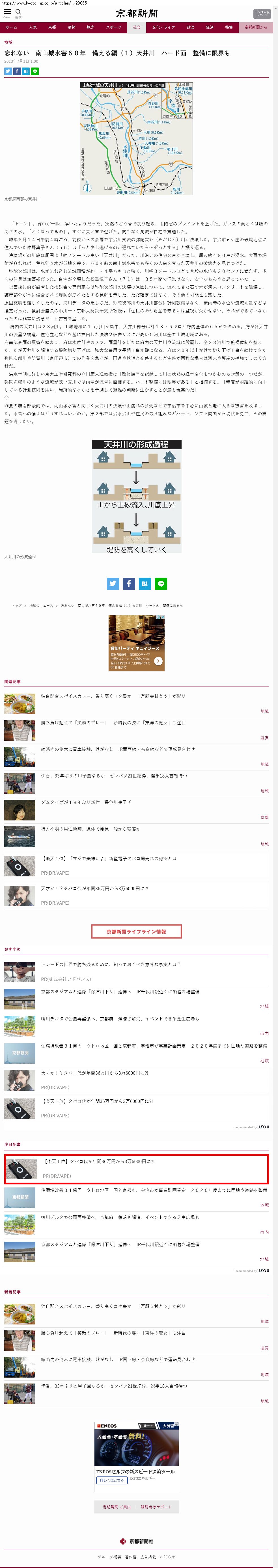This screenshot has width=278, height=1568.
Task: Open the 京都新聞から tab
Action: click(255, 27)
